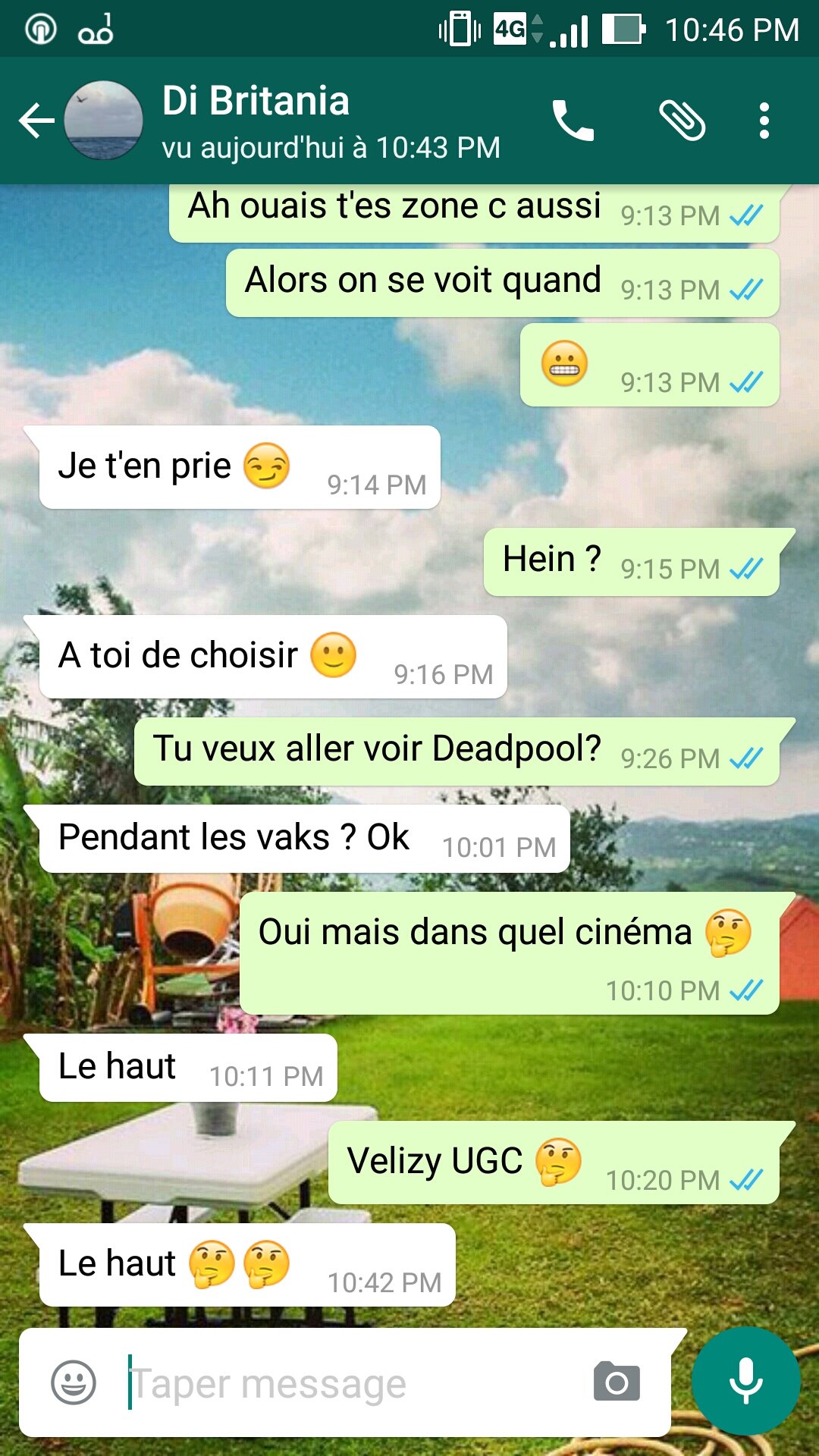
Task: Tap the microphone voice message button
Action: click(x=746, y=1381)
